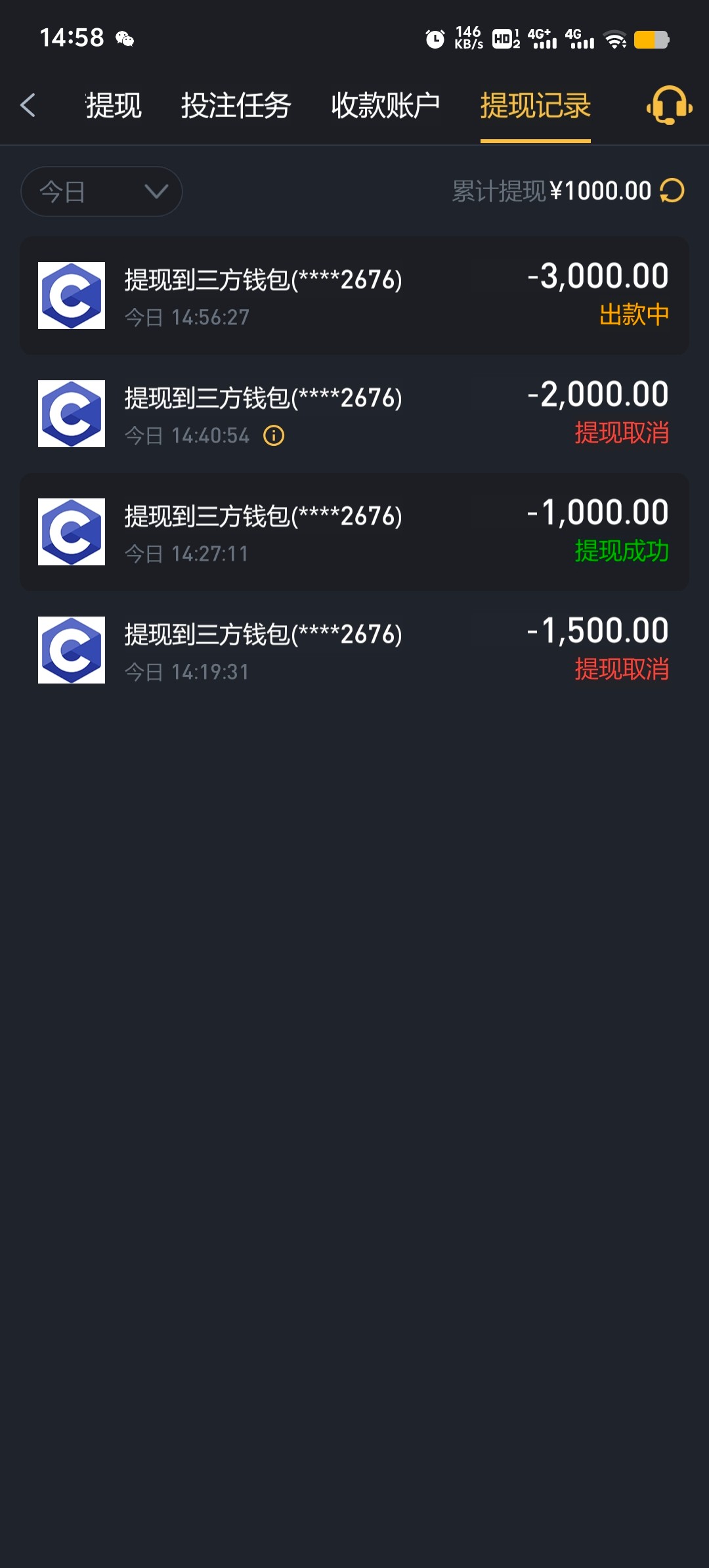Contact customer service via headset icon
Viewport: 709px width, 1568px height.
pyautogui.click(x=669, y=105)
